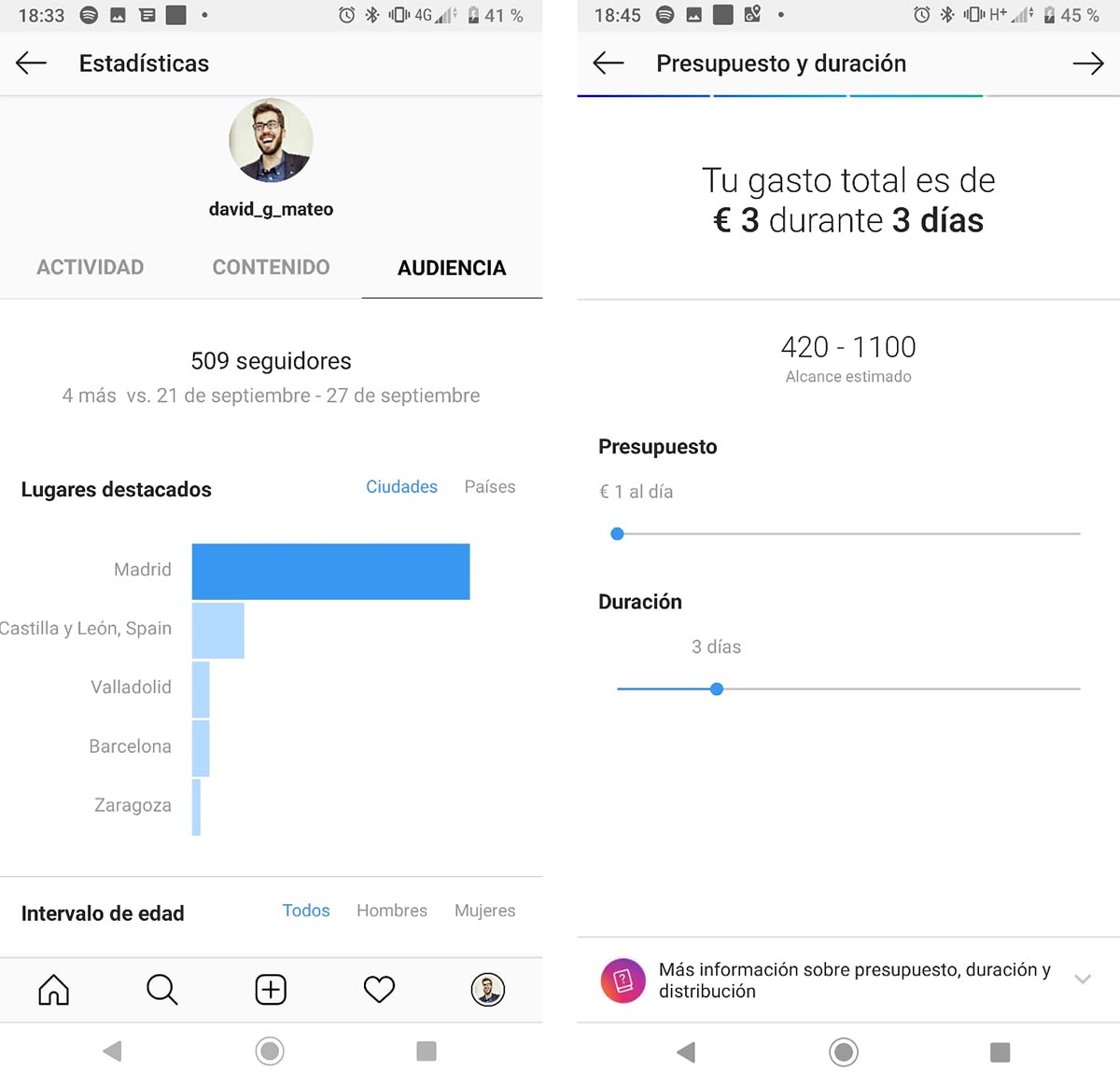Expand Más información sobre presupuesto, duración y distribución

pyautogui.click(x=1083, y=980)
